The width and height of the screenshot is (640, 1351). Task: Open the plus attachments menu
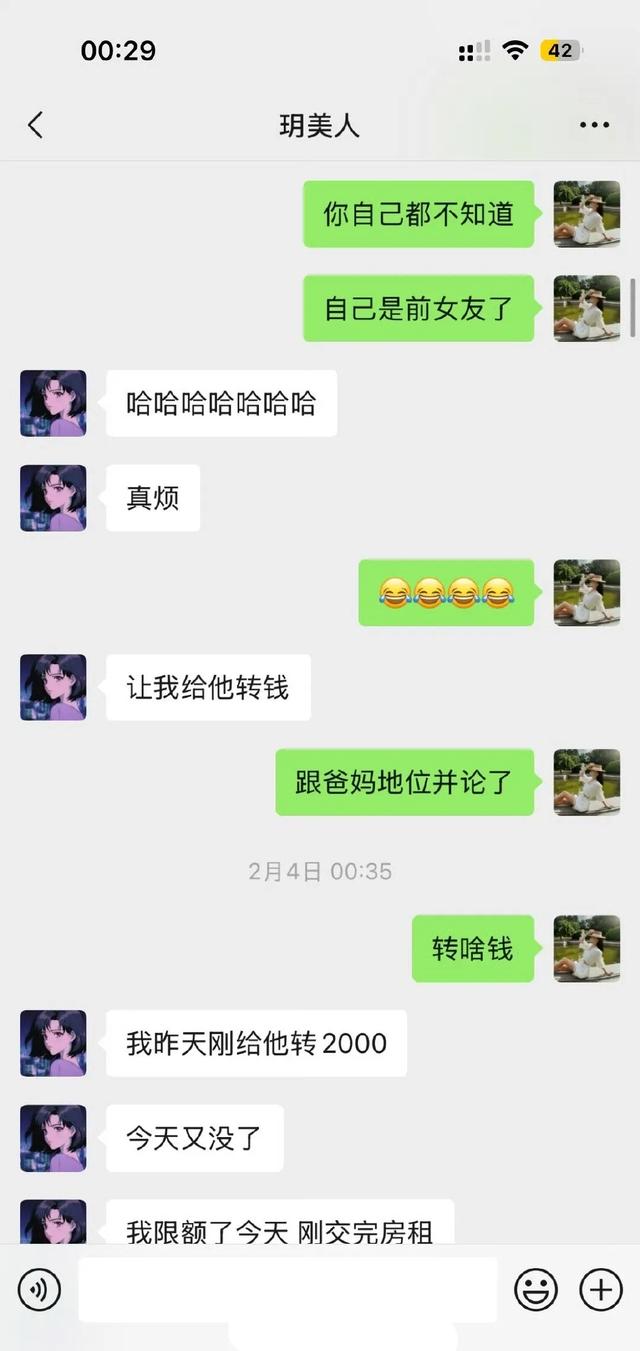pos(600,1290)
